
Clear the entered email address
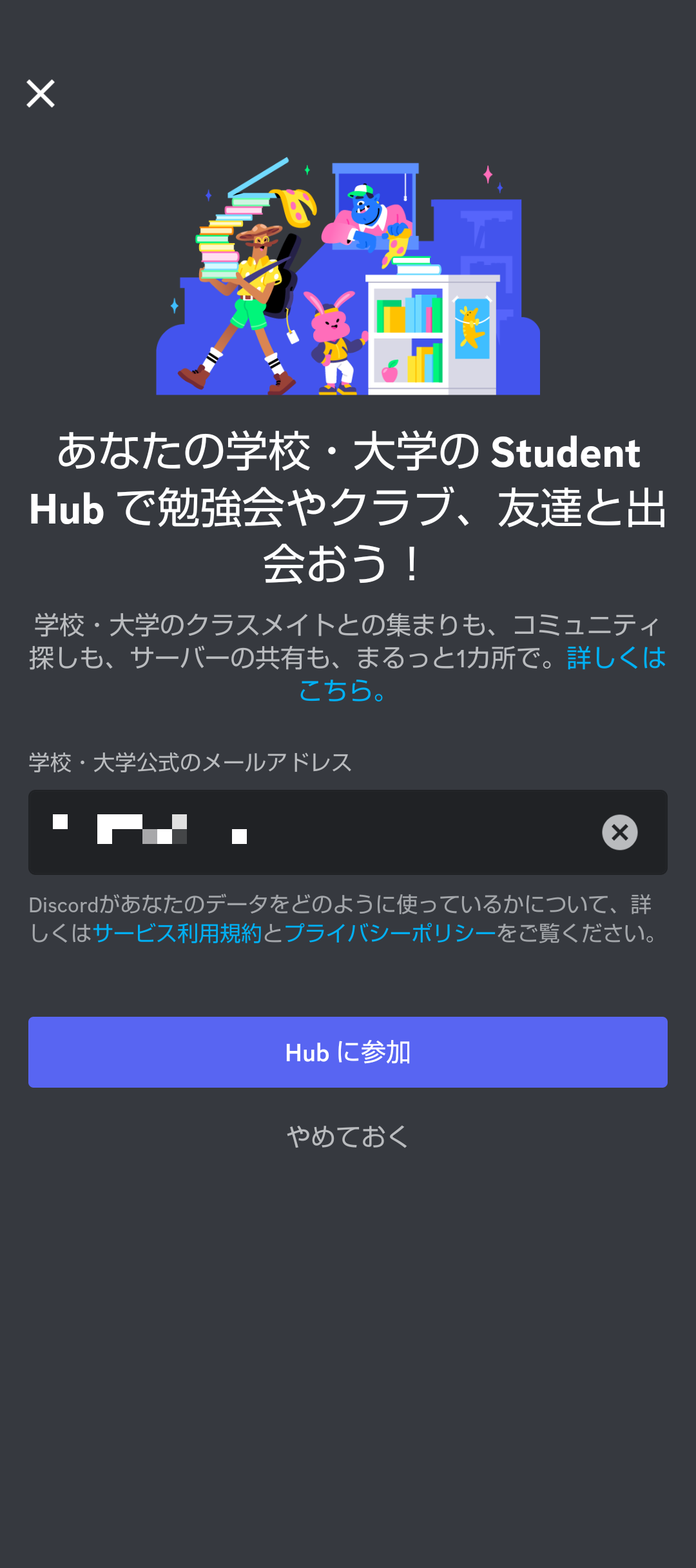coord(619,832)
